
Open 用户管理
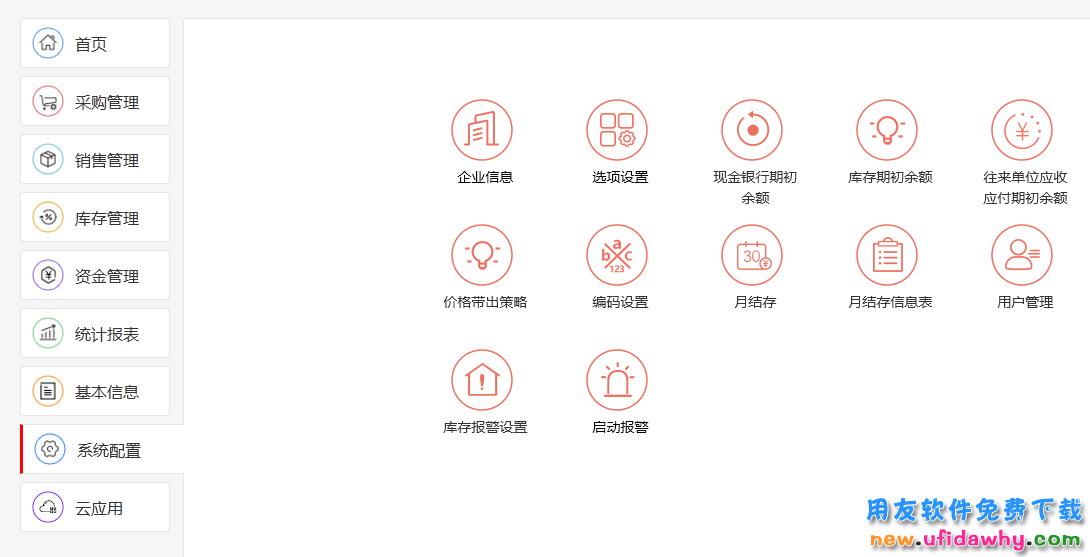pyautogui.click(x=1022, y=256)
